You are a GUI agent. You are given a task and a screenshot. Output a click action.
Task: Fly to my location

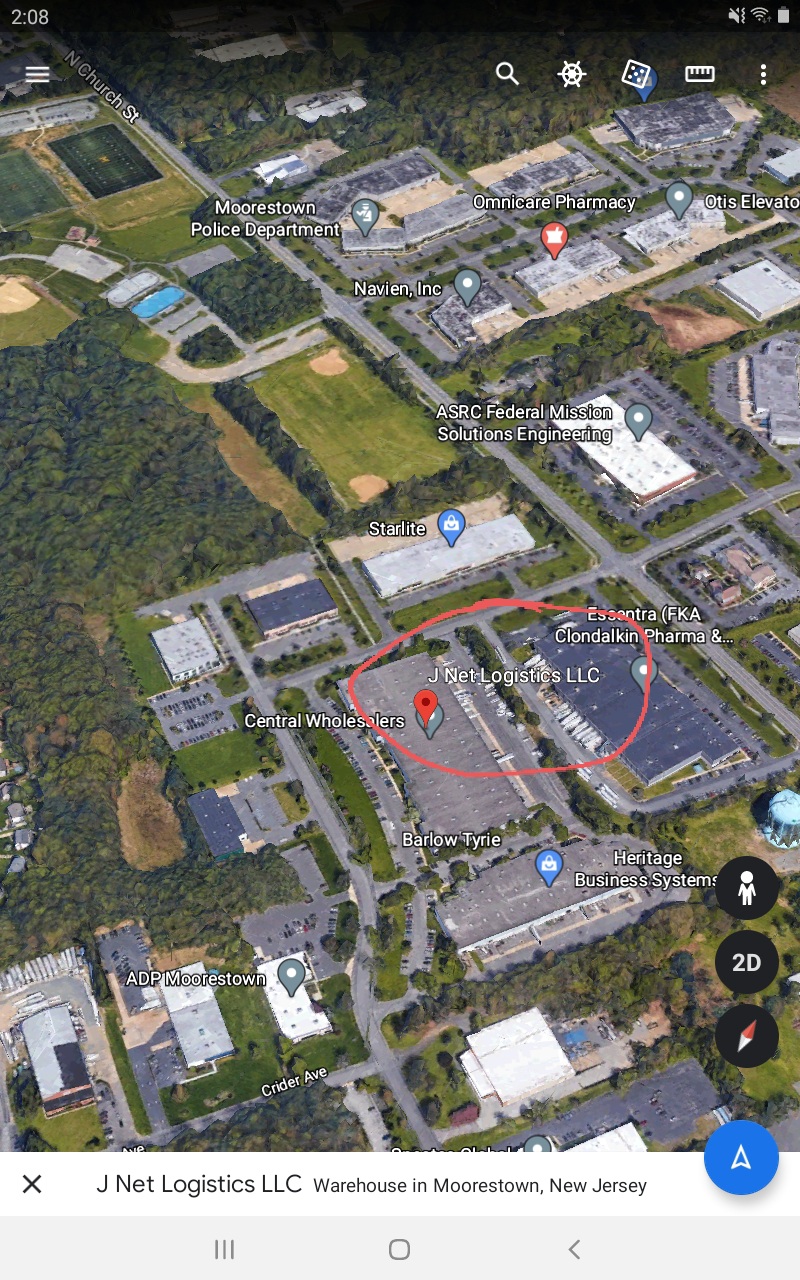[x=741, y=1158]
